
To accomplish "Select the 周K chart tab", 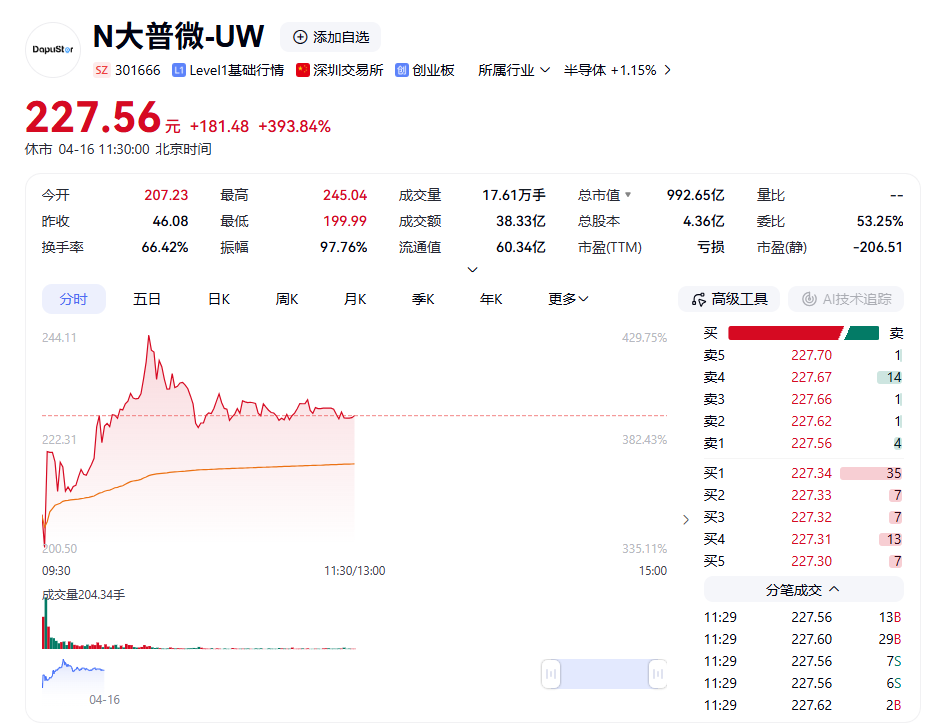I will coord(287,299).
